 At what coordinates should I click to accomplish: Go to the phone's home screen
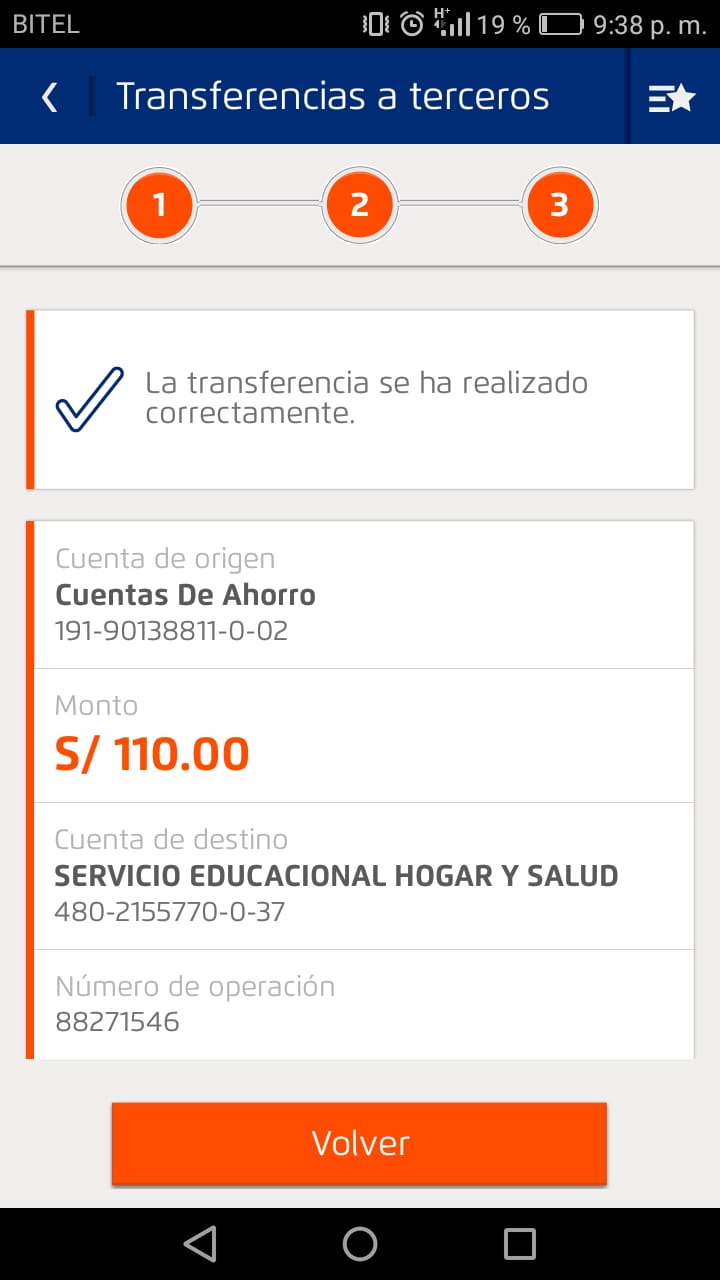click(x=360, y=1243)
